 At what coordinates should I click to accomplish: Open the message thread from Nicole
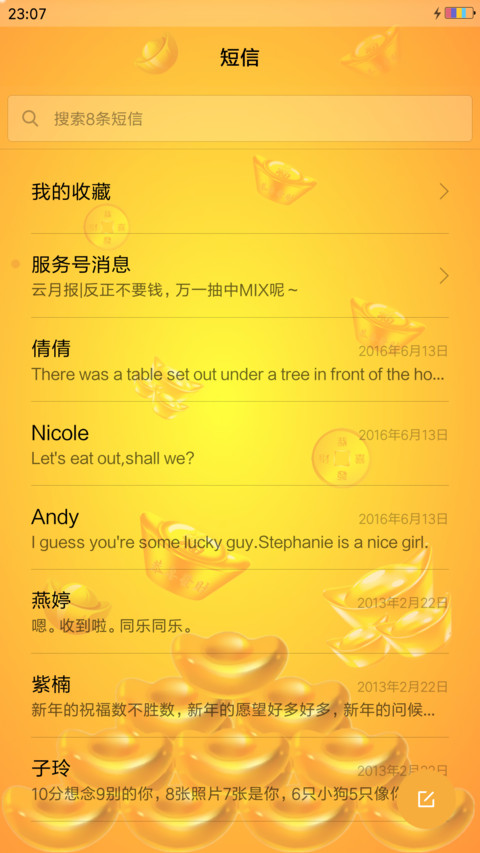[x=239, y=444]
